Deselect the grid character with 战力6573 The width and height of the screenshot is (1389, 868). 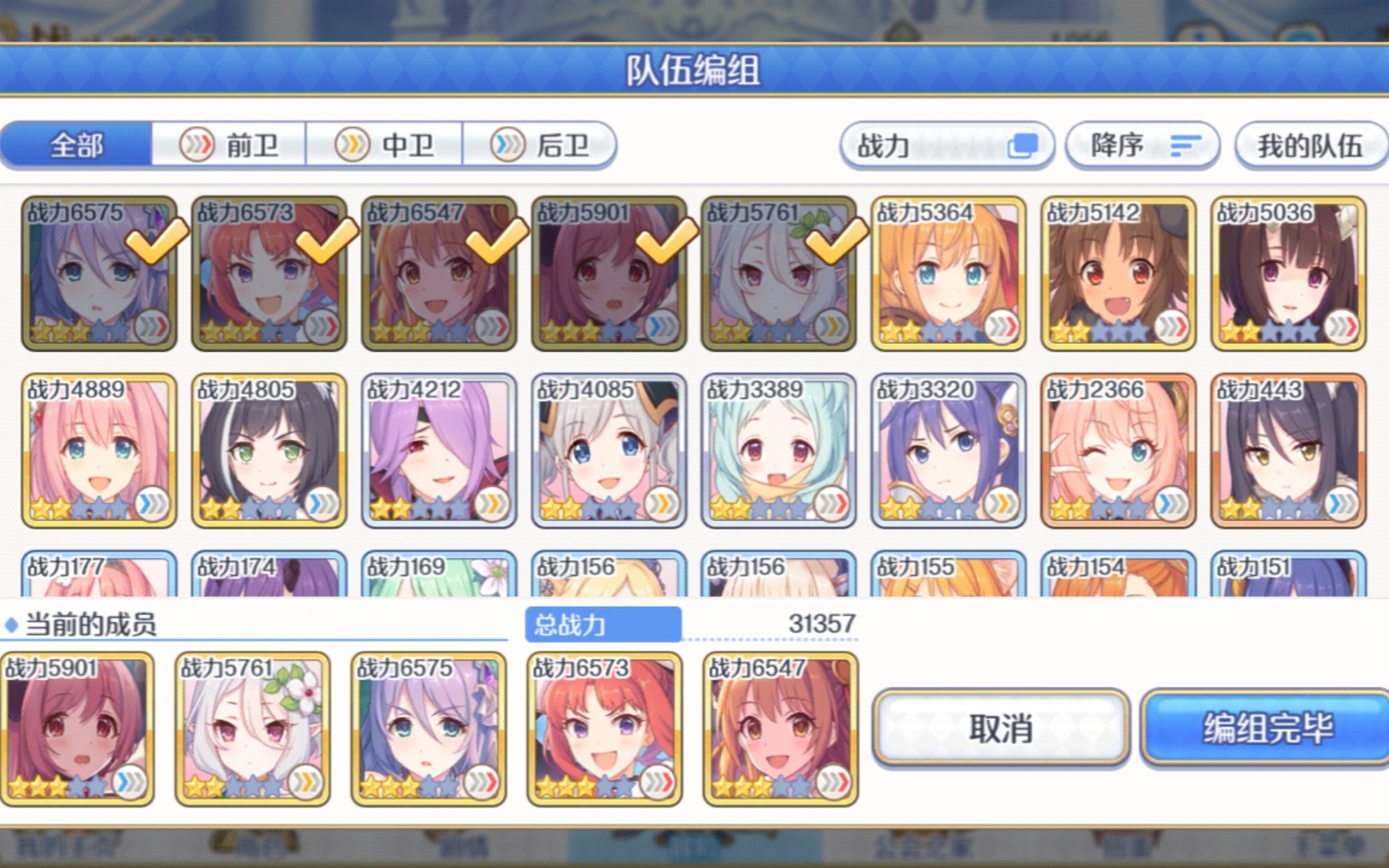click(269, 275)
